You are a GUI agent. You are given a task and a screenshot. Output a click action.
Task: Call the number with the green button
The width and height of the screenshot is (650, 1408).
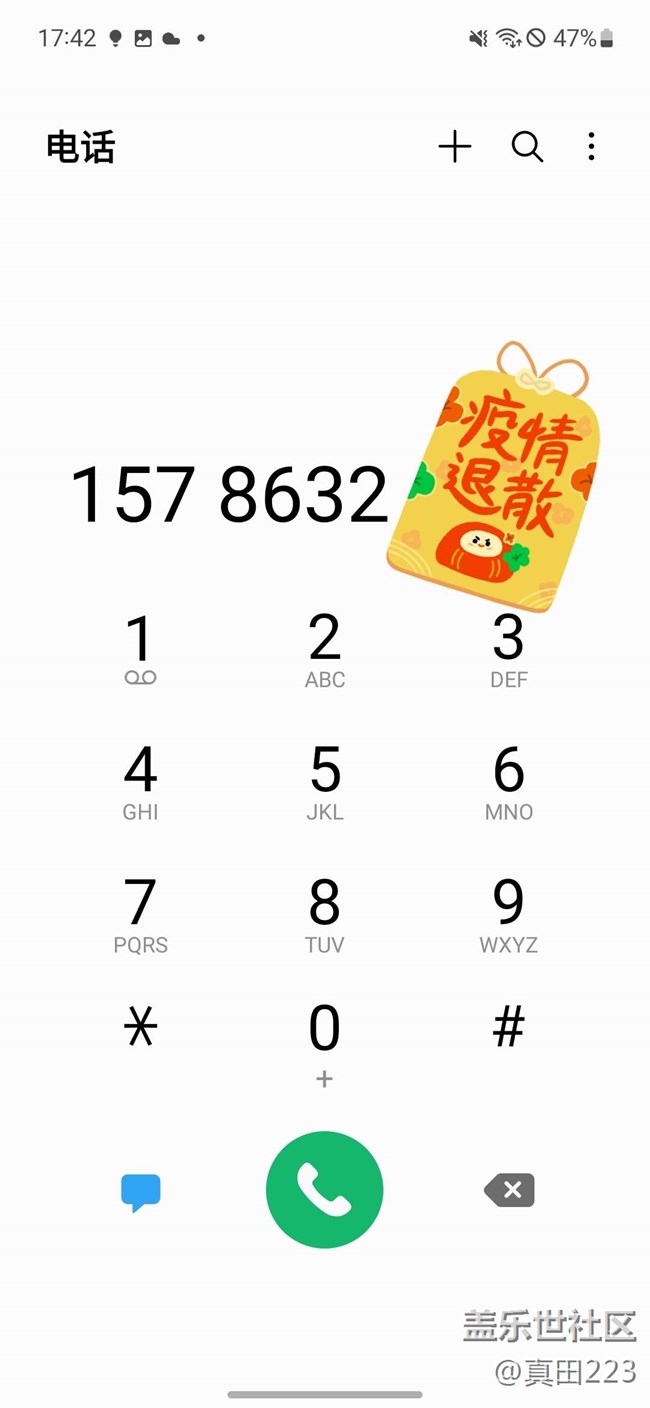coord(324,1190)
